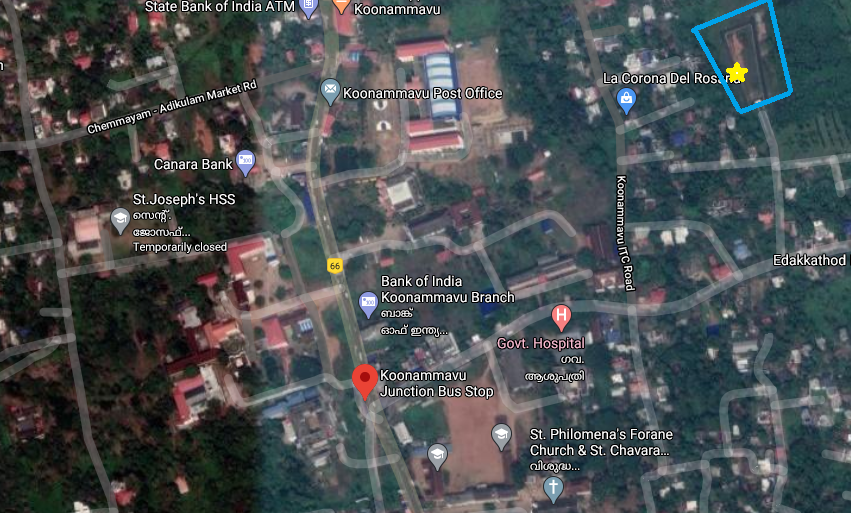Select the Canara Bank ATM marker

(x=245, y=162)
